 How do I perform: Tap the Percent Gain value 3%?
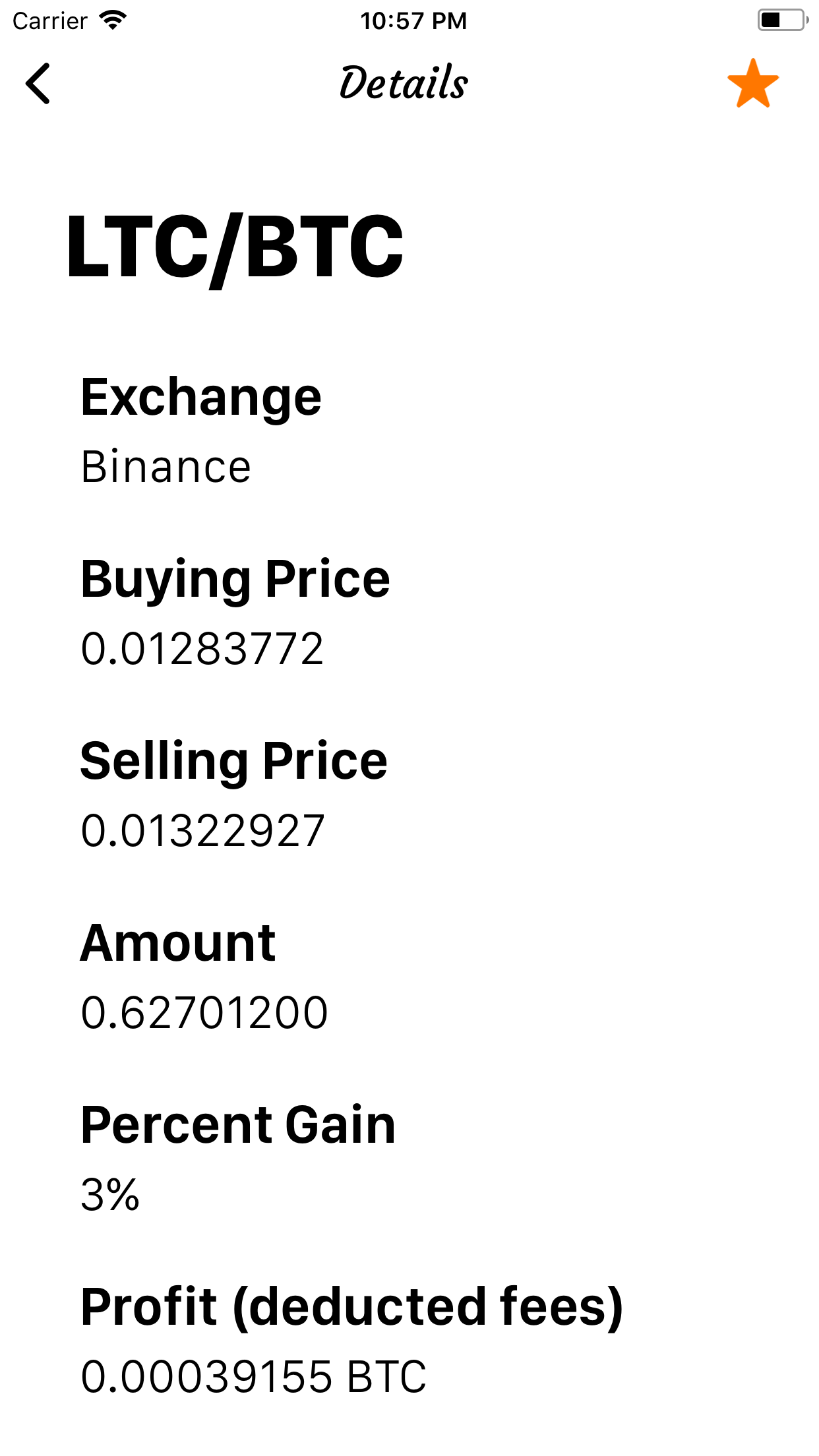tap(109, 1195)
